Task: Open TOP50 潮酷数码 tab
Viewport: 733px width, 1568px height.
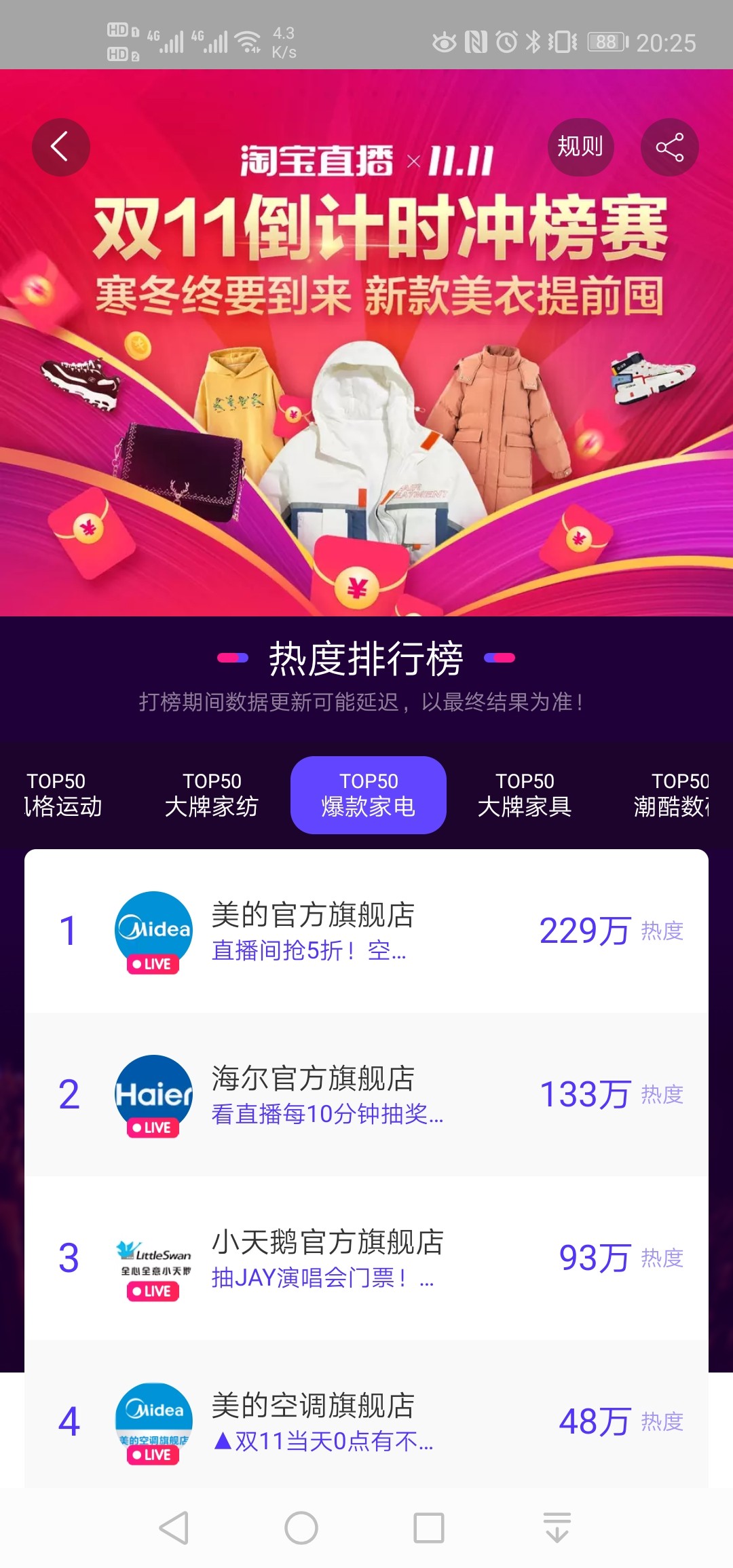Action: pos(672,795)
